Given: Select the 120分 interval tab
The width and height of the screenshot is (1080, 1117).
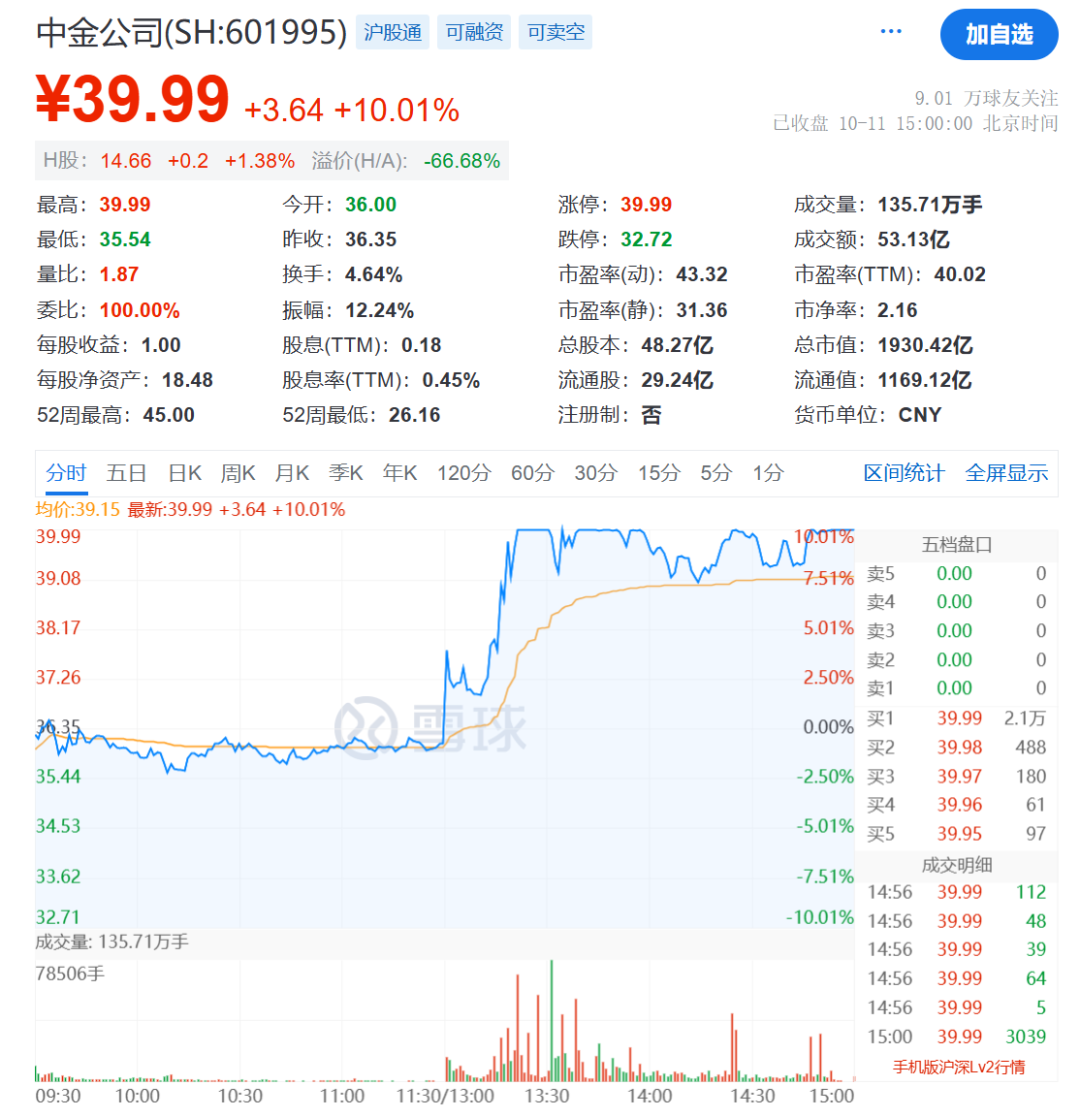Looking at the screenshot, I should pyautogui.click(x=465, y=473).
